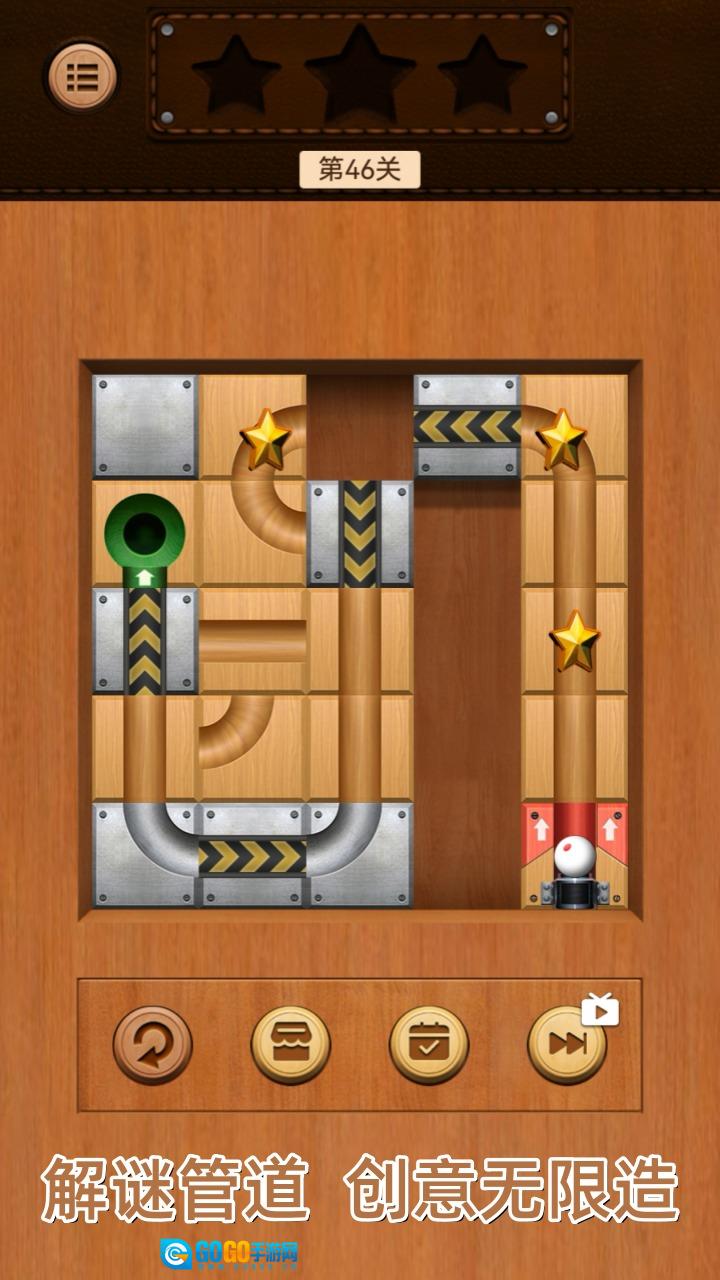Open the level list menu button
Viewport: 720px width, 1280px height.
point(82,75)
